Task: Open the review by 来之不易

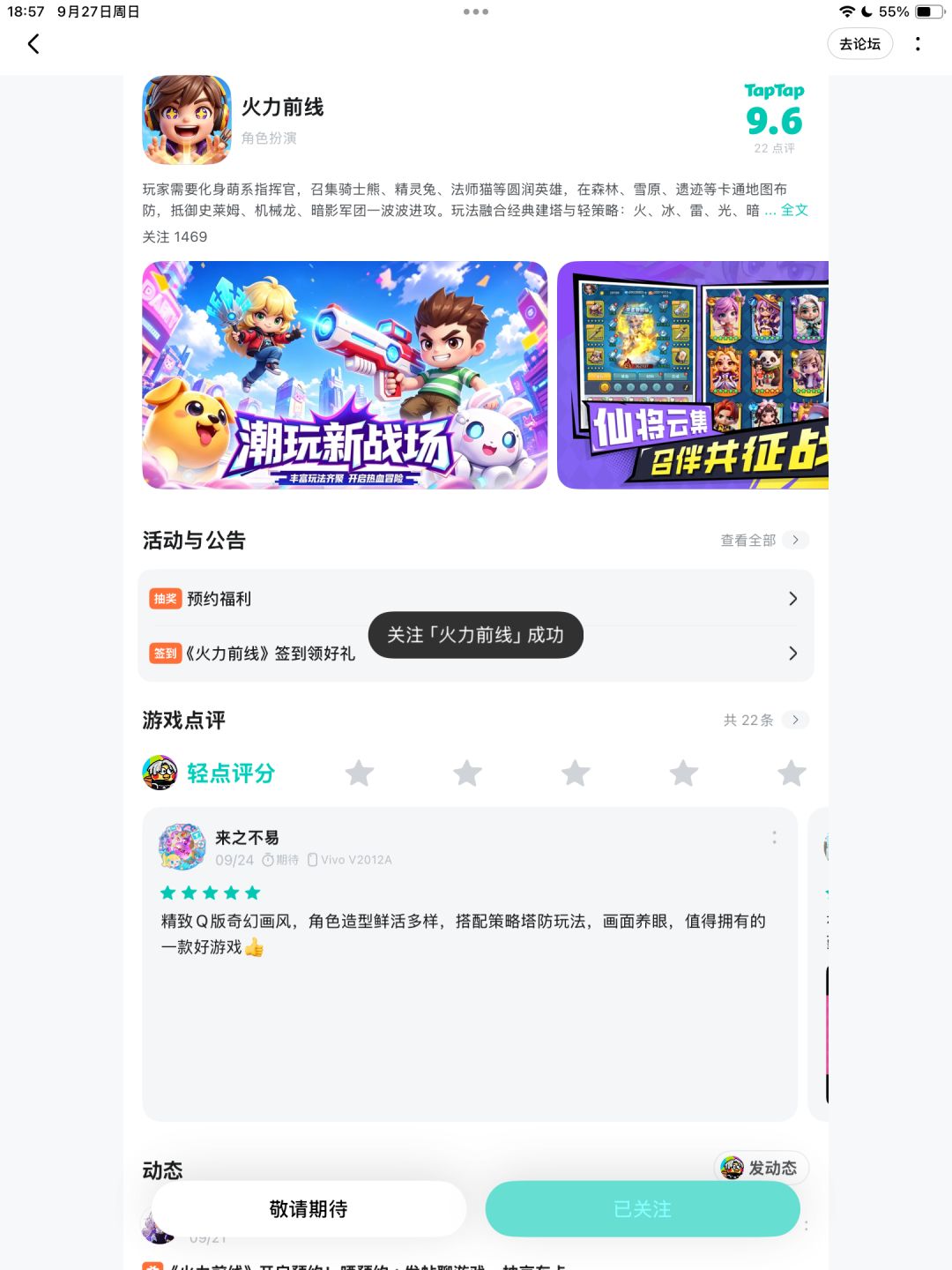Action: (x=470, y=964)
